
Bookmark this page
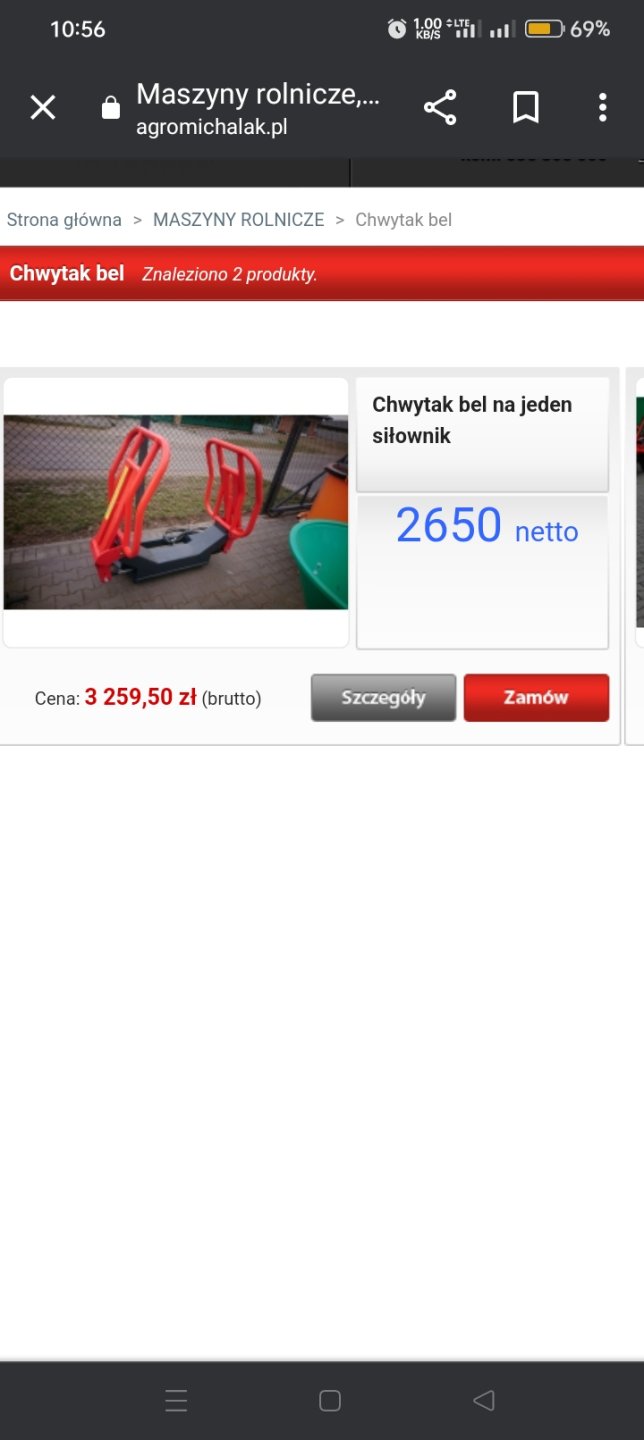525,107
